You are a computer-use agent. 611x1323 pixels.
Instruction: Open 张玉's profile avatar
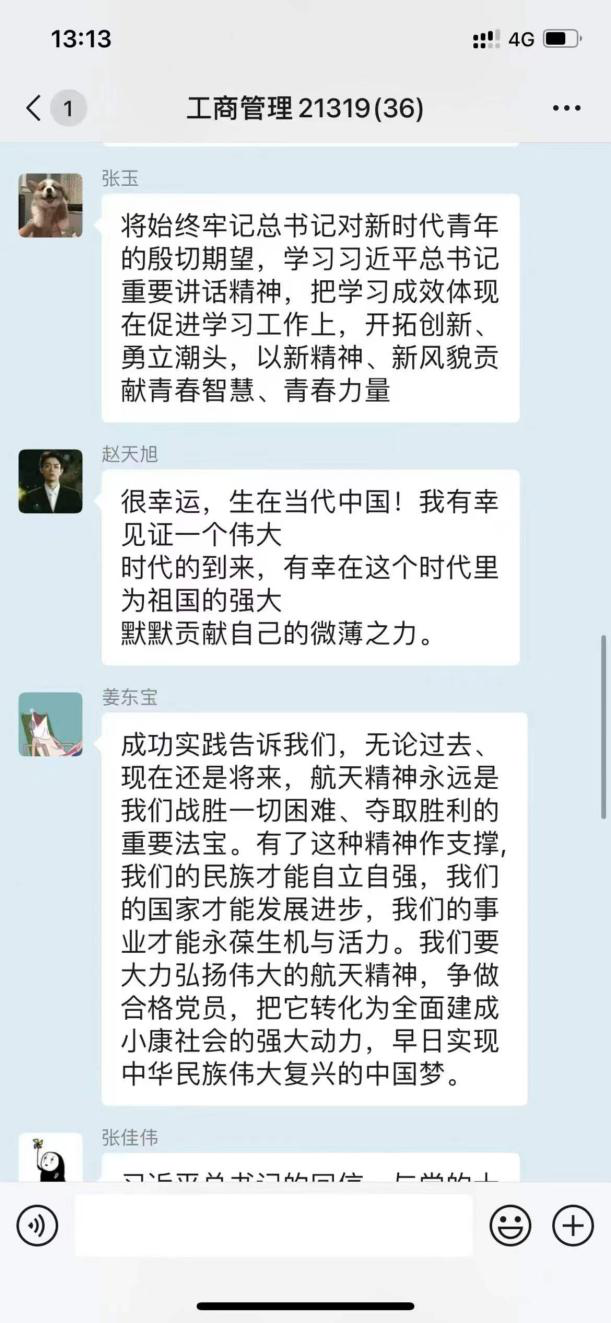click(x=50, y=205)
